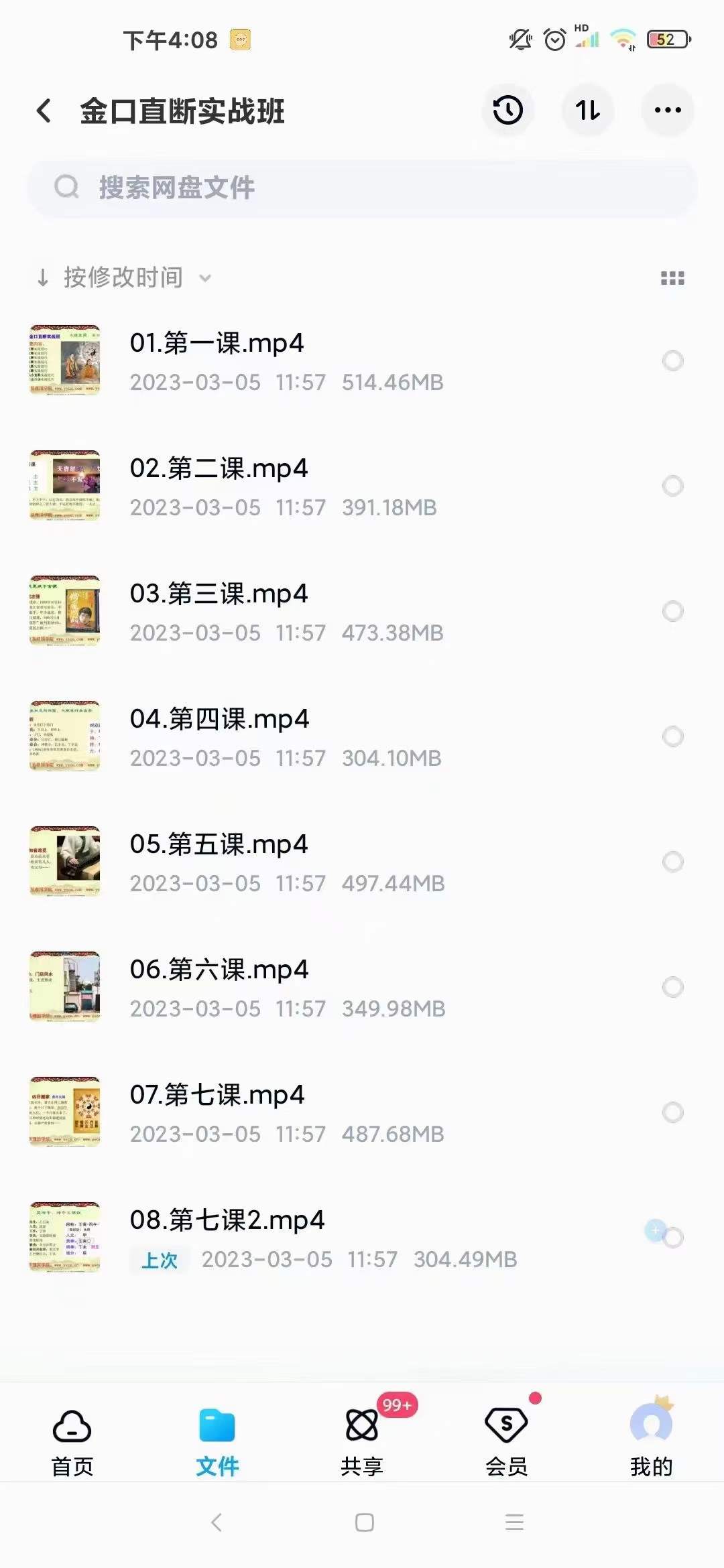Tap the 搜索网盘文件 search box
The height and width of the screenshot is (1568, 724).
point(362,188)
